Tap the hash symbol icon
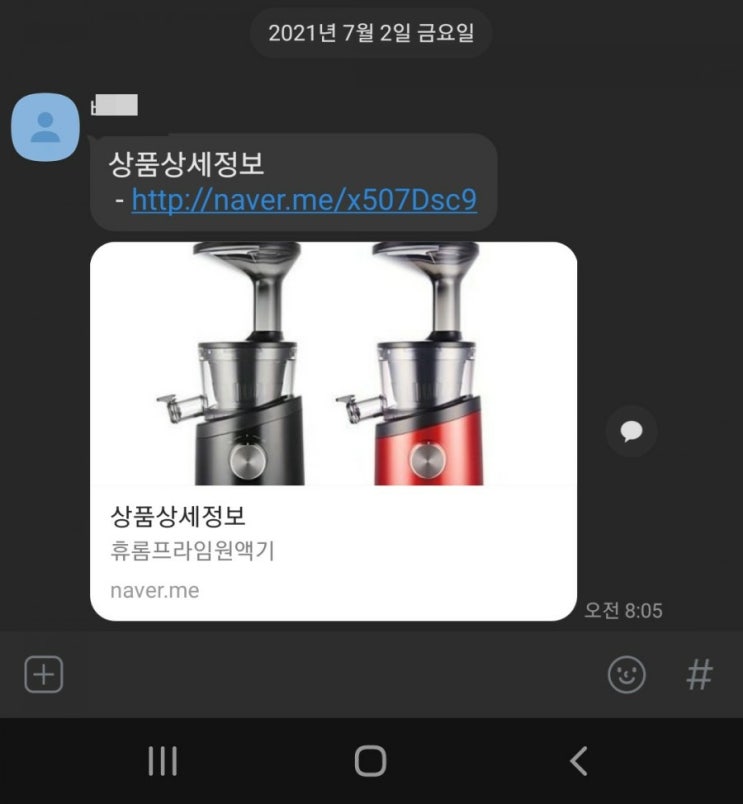743x804 pixels. pos(699,675)
